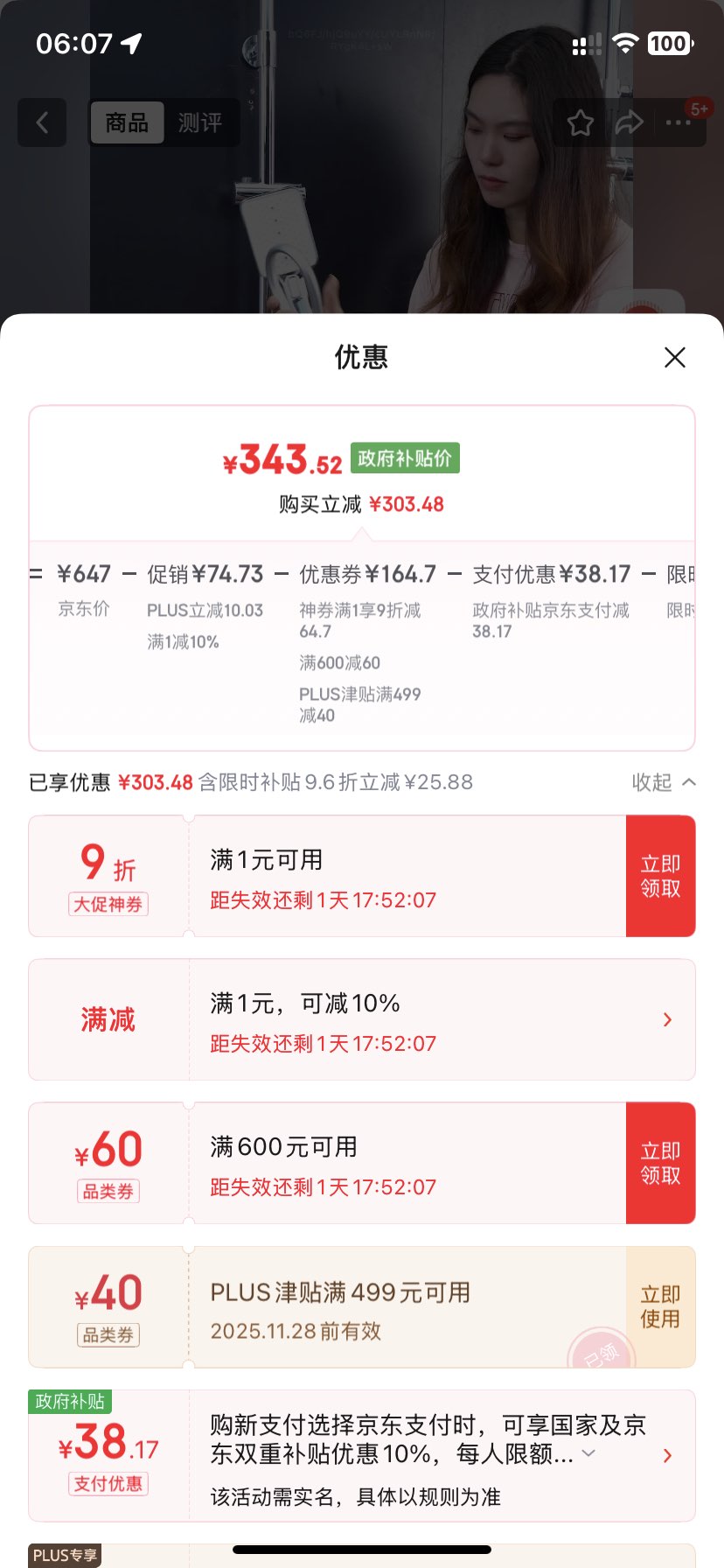
Task: Switch to the 测评 tab
Action: pyautogui.click(x=203, y=122)
